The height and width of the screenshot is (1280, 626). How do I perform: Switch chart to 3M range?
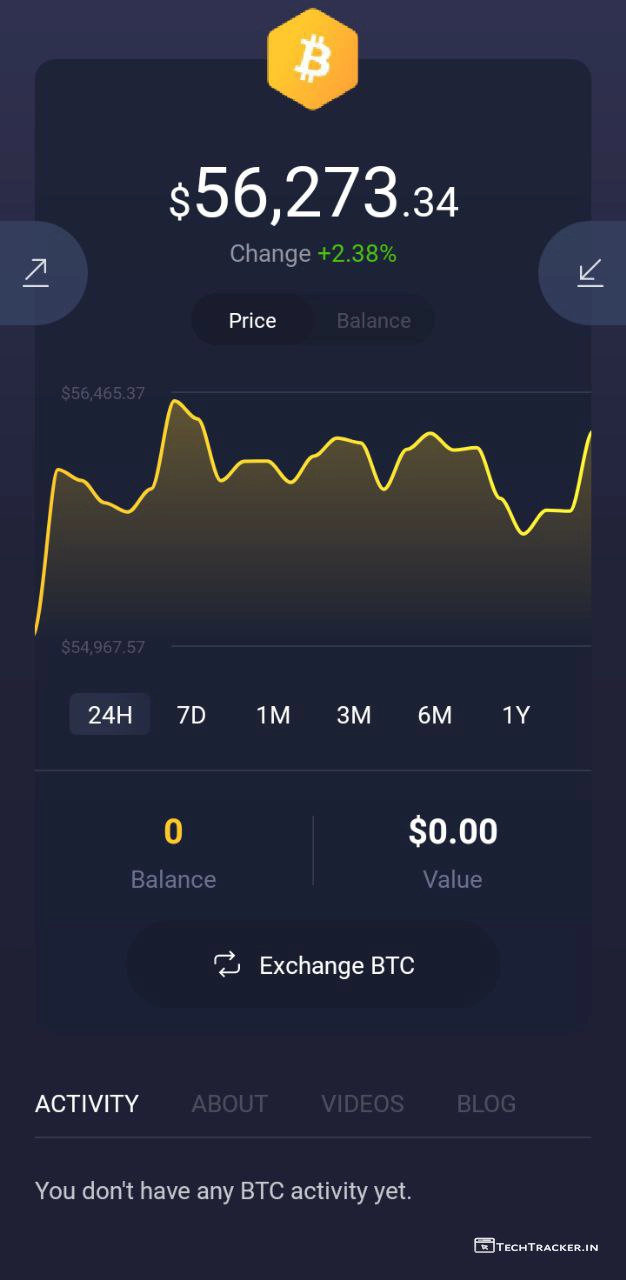click(x=354, y=715)
